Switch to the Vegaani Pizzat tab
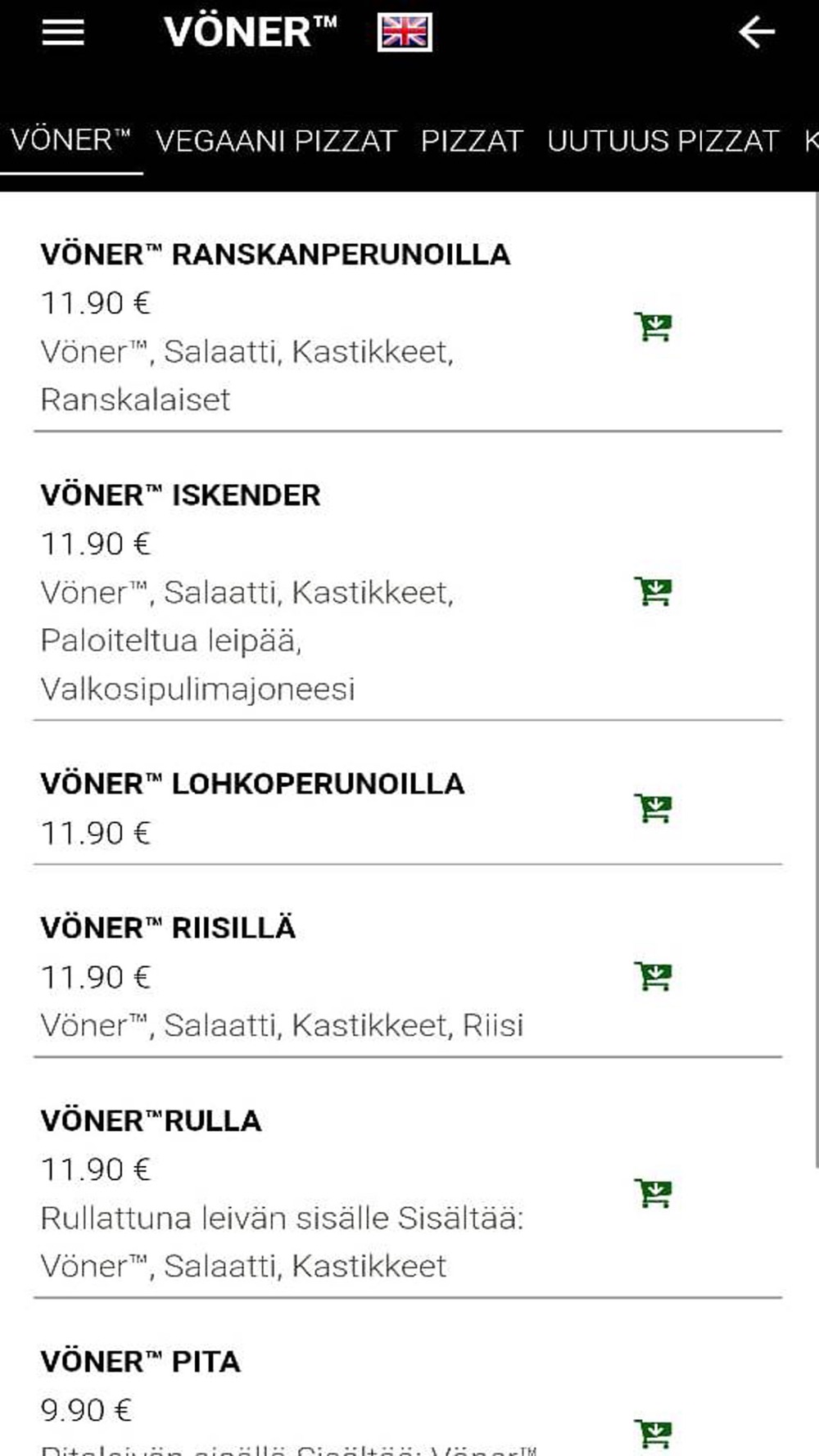 (276, 141)
